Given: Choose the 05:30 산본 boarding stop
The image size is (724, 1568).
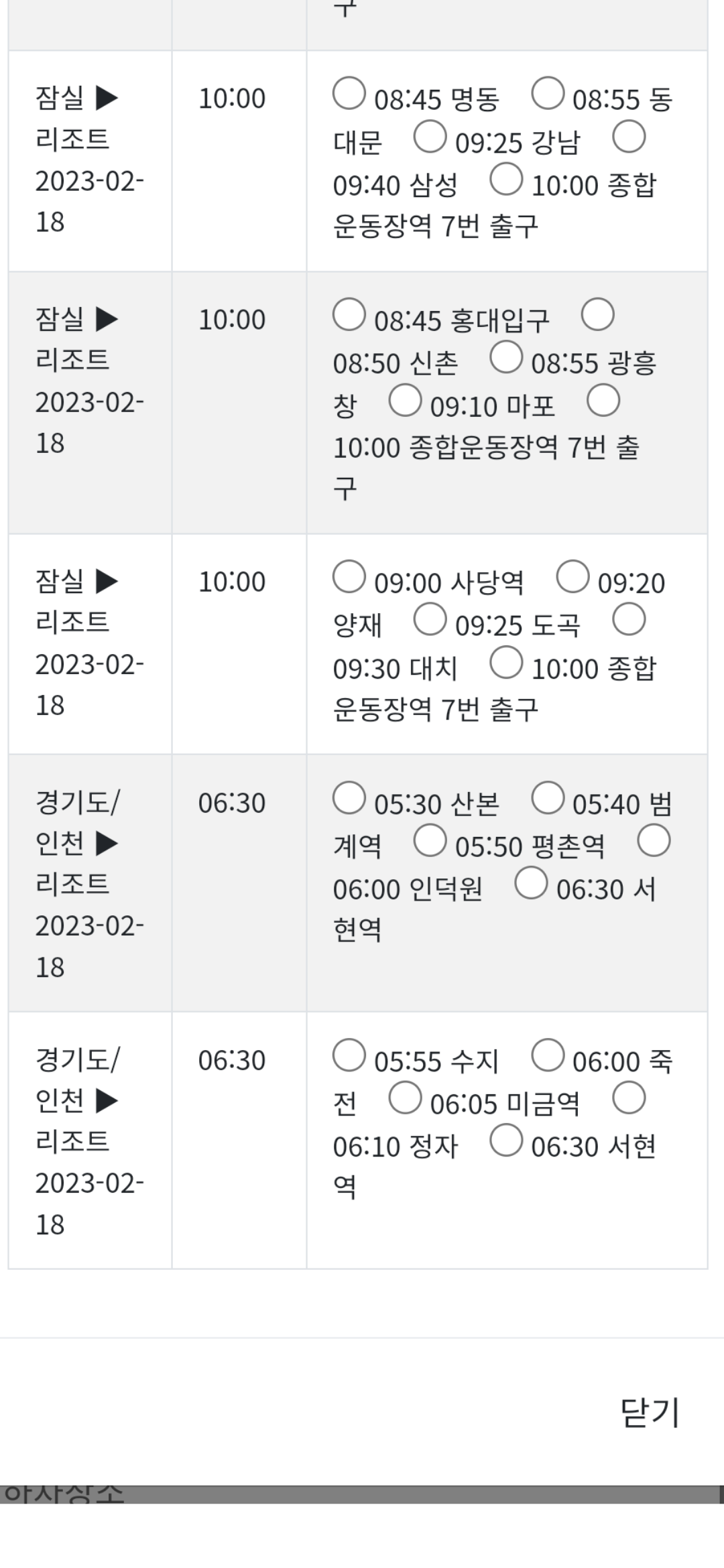Looking at the screenshot, I should [349, 798].
